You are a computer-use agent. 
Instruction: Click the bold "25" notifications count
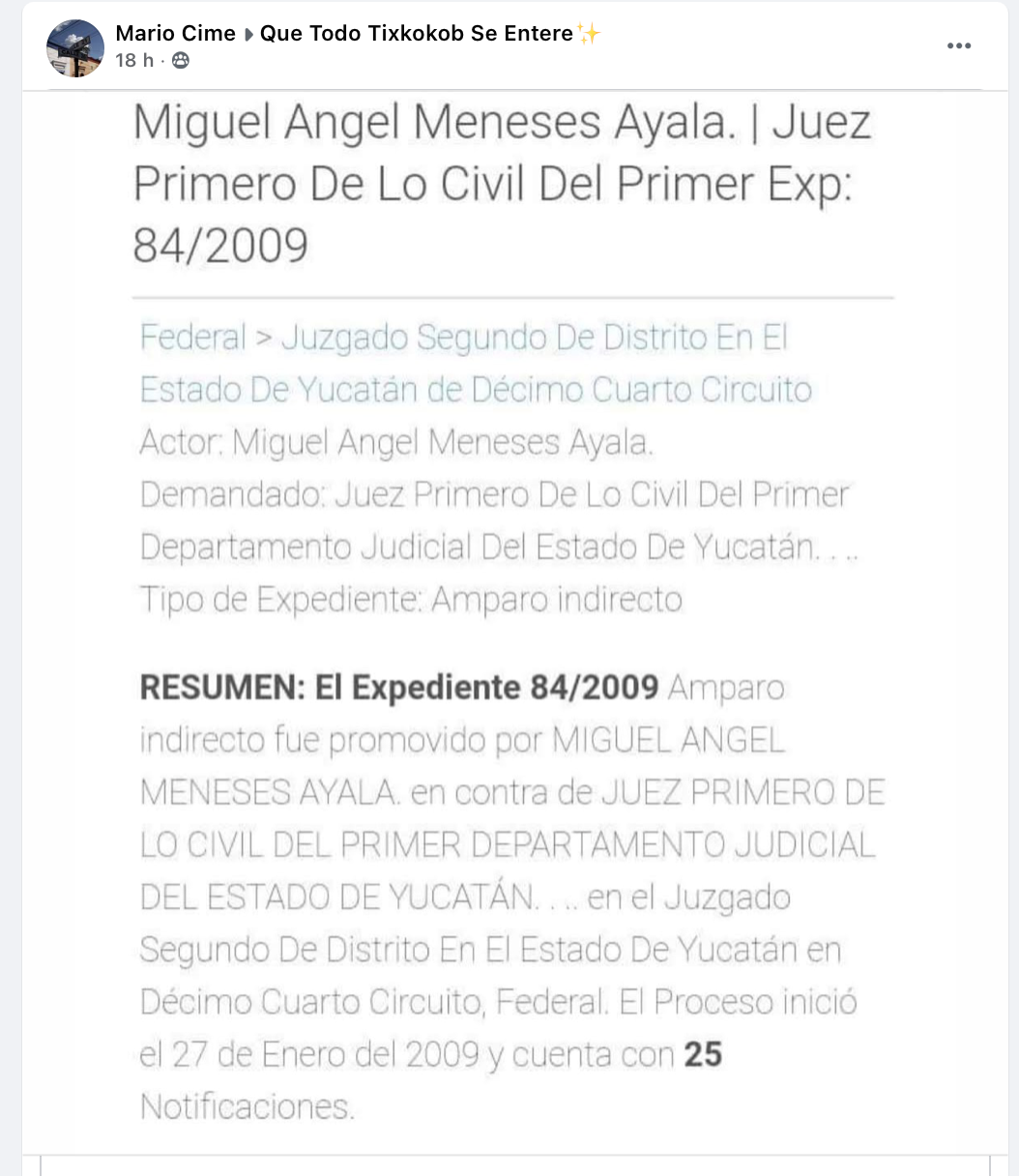tap(705, 1054)
